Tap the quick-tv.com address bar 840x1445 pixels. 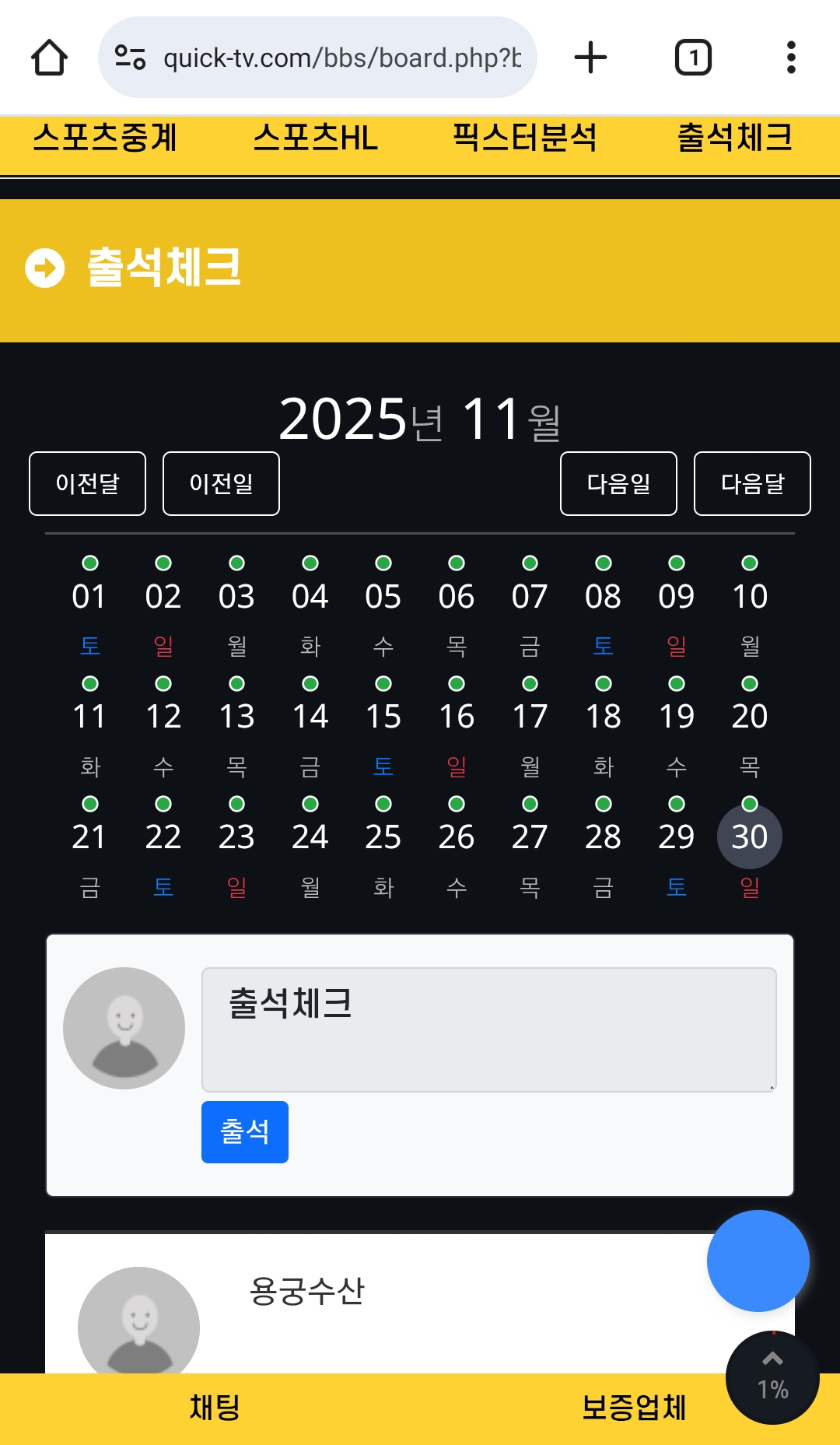tap(317, 58)
